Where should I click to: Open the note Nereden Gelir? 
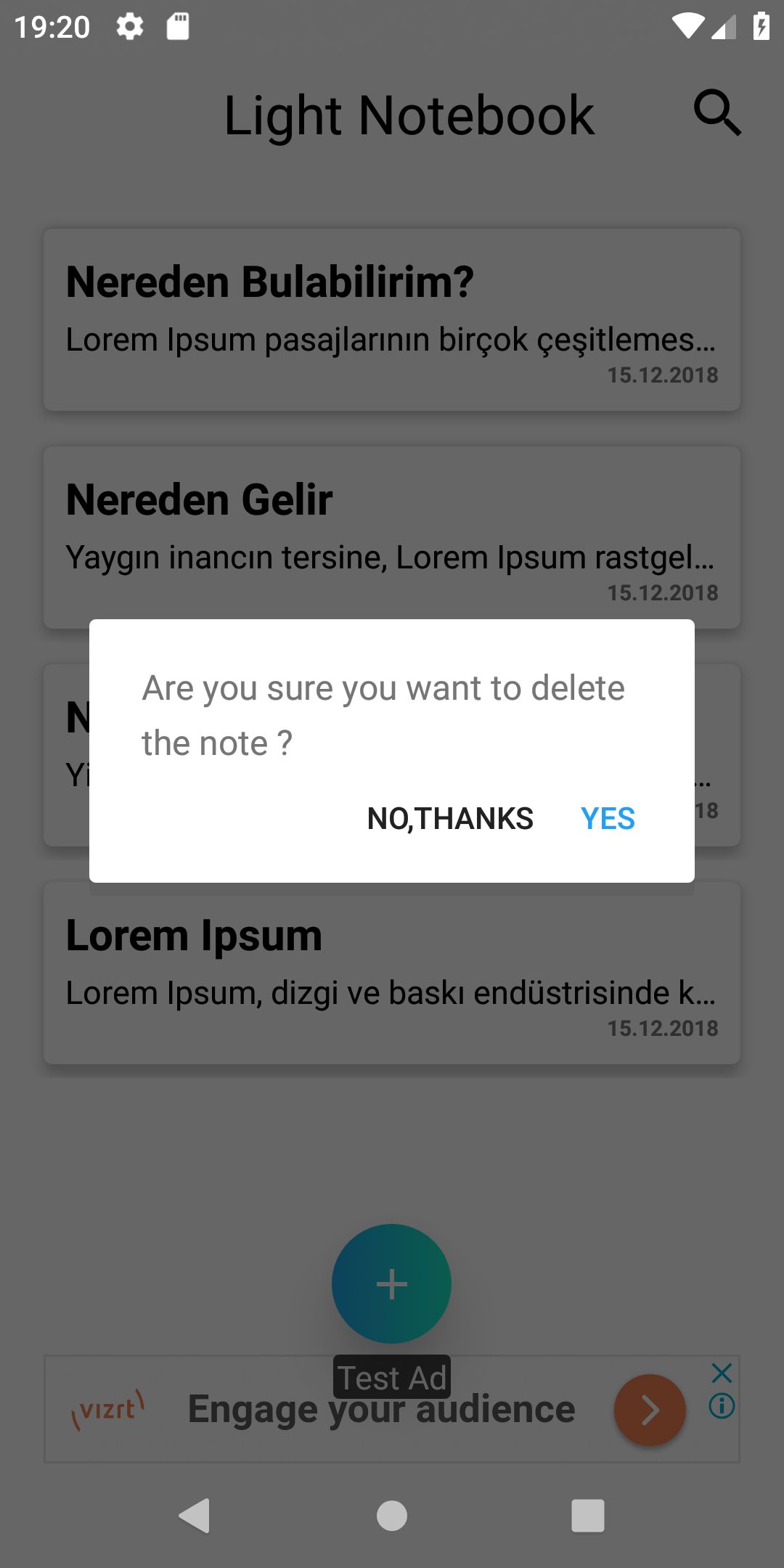[392, 536]
